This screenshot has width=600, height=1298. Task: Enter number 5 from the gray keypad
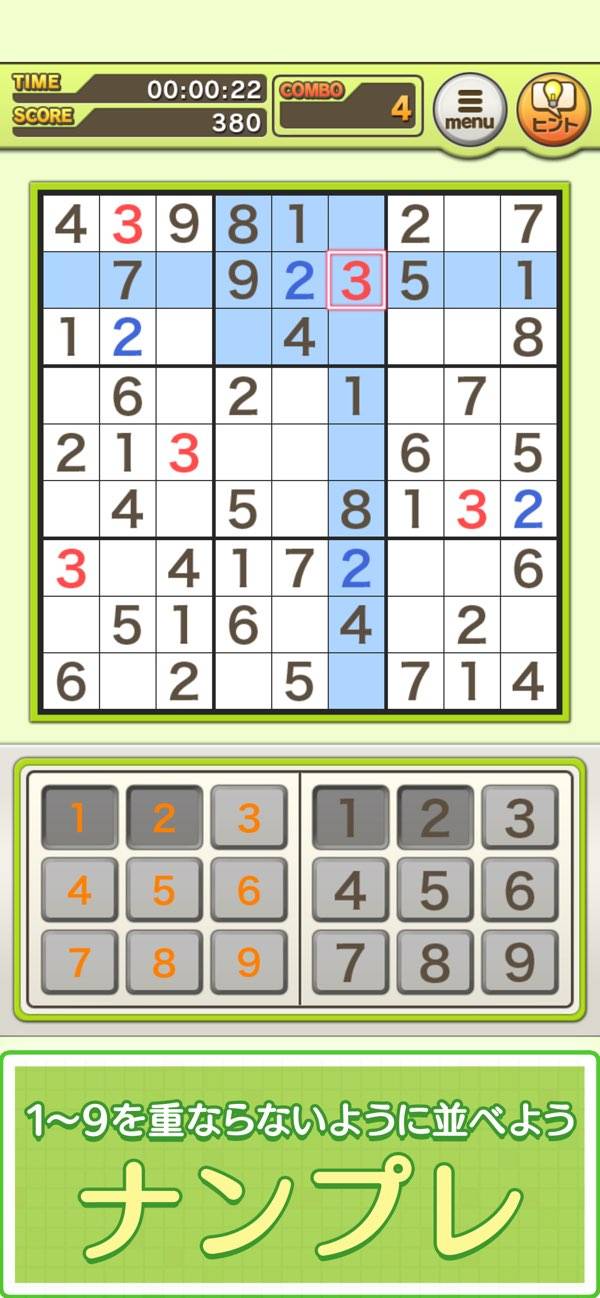[x=434, y=890]
